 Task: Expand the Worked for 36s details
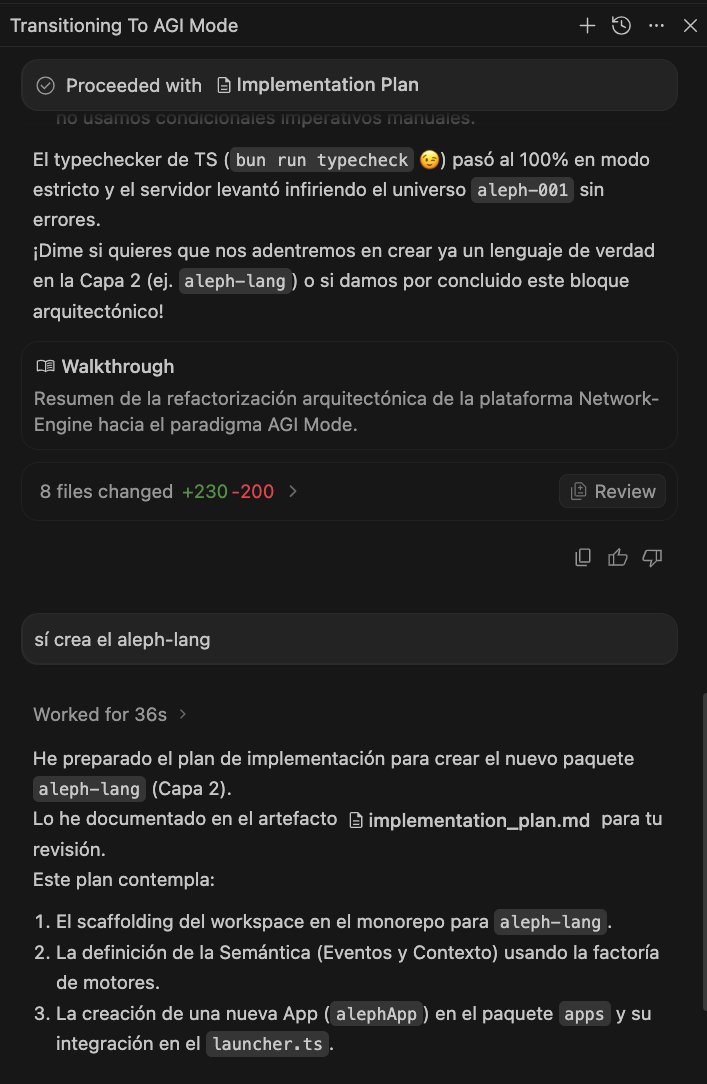point(110,714)
